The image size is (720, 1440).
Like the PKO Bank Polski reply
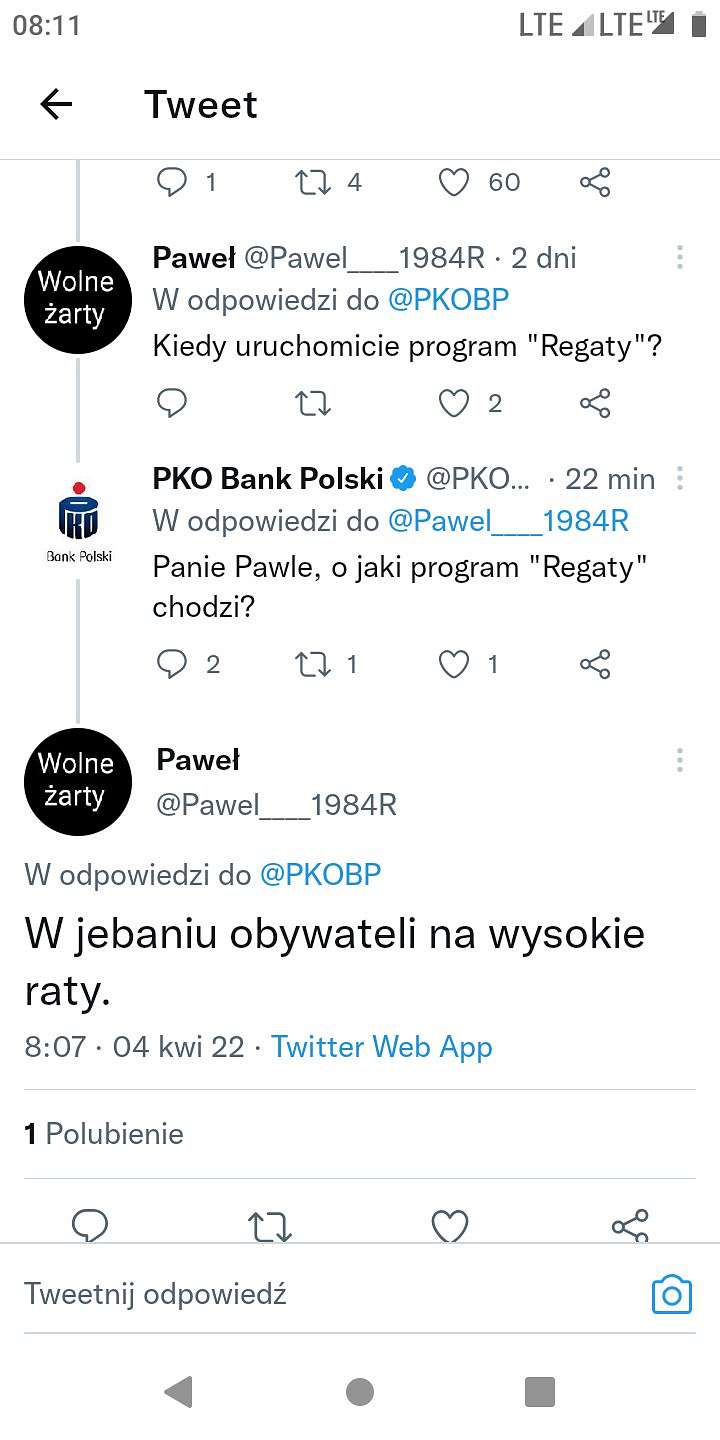pyautogui.click(x=455, y=664)
